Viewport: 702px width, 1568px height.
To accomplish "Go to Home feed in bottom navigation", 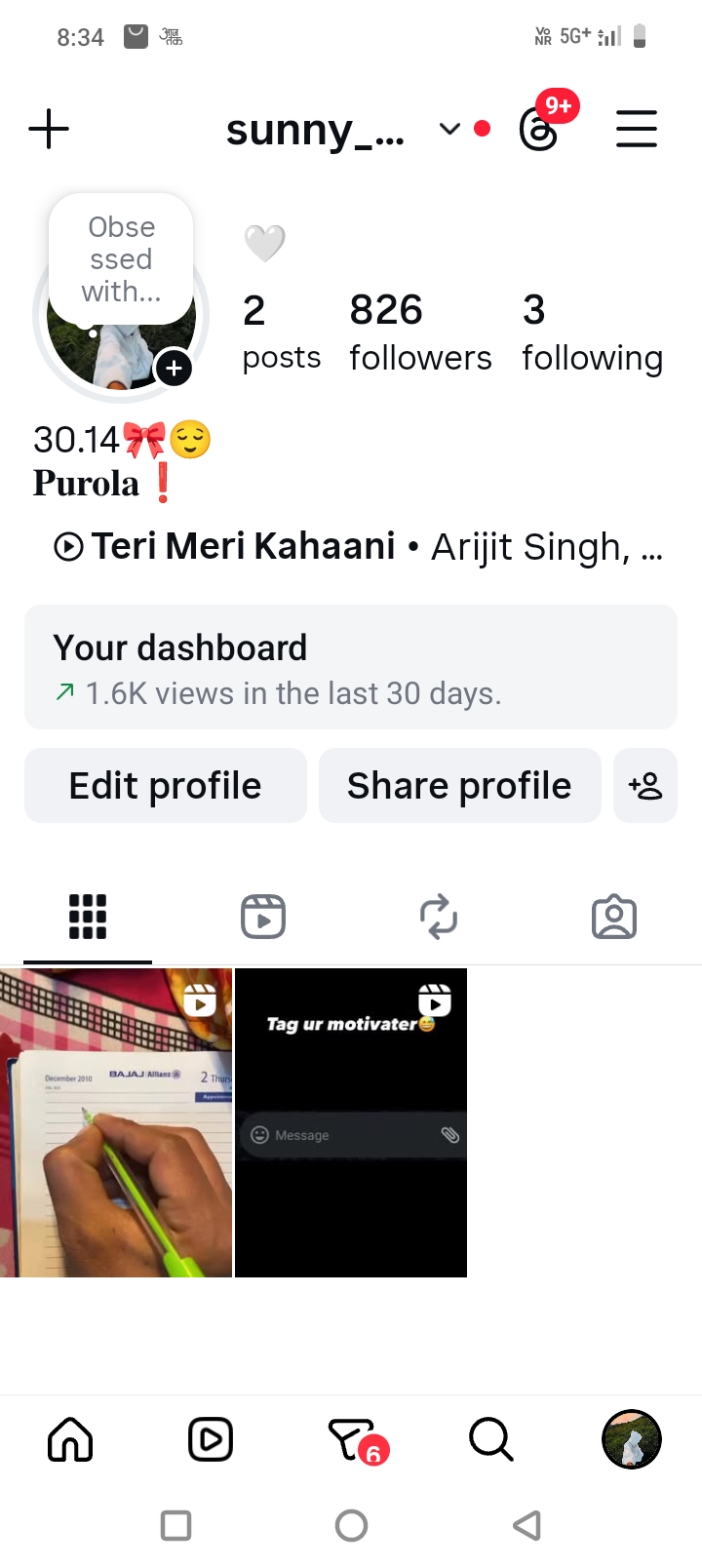I will [70, 1439].
